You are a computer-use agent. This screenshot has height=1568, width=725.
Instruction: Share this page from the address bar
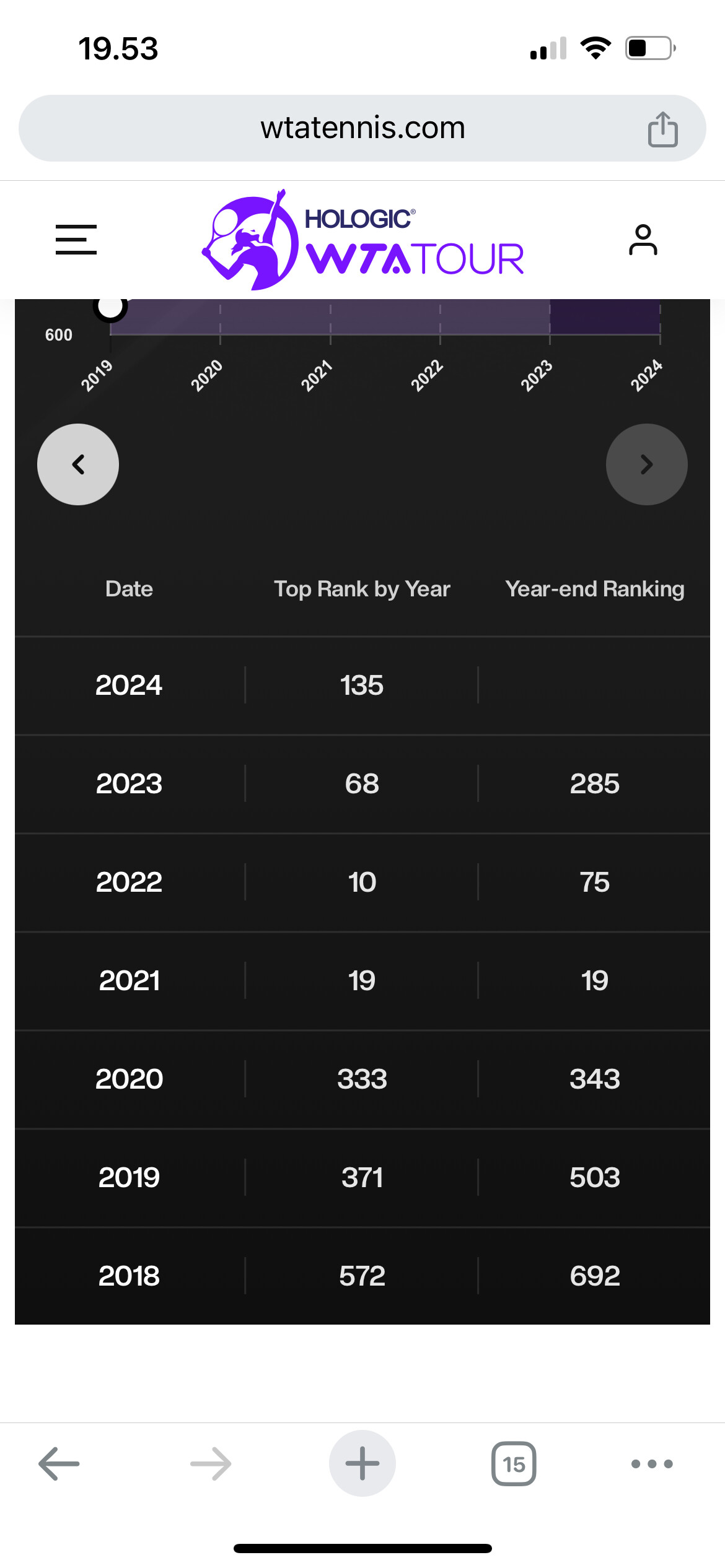tap(662, 129)
